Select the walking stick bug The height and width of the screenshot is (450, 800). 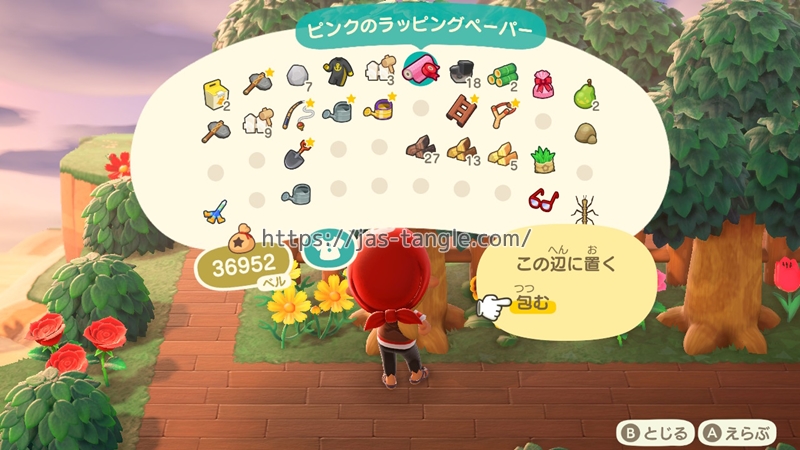(x=584, y=209)
